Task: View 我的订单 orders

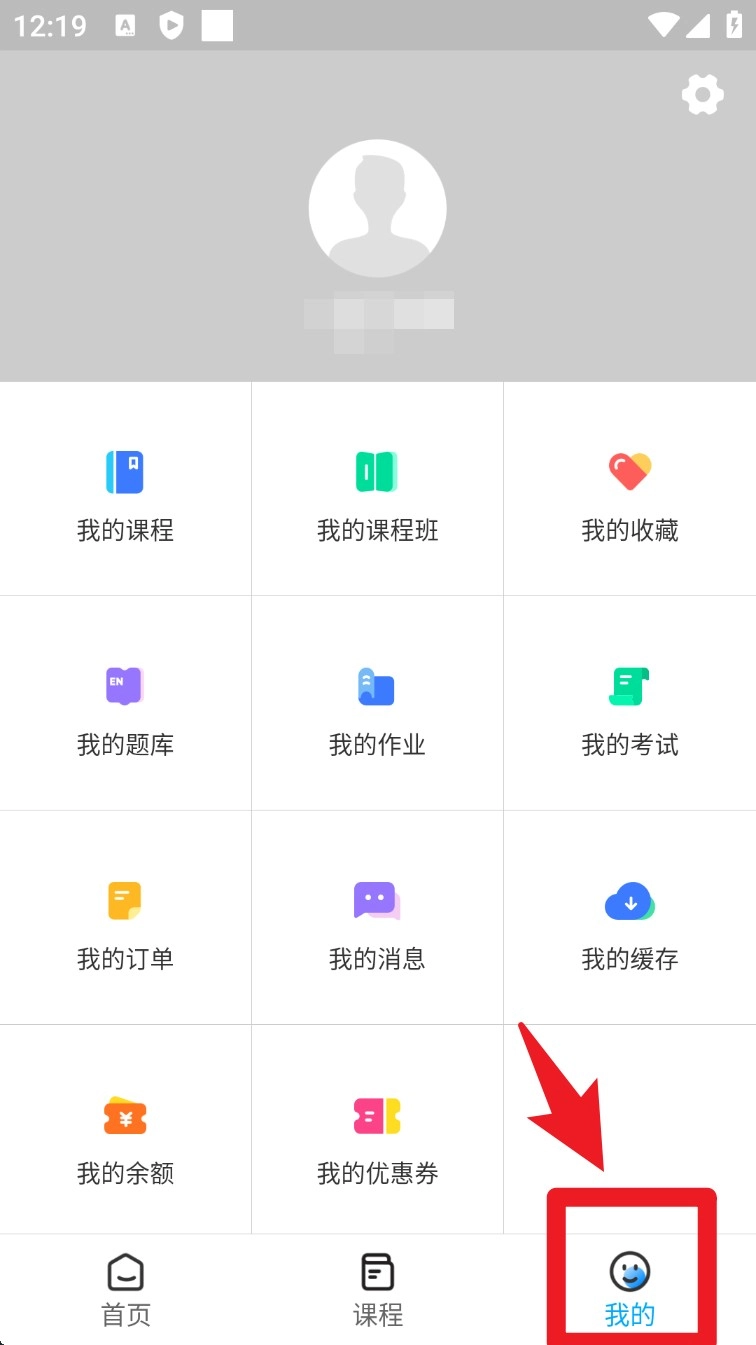Action: tap(125, 924)
